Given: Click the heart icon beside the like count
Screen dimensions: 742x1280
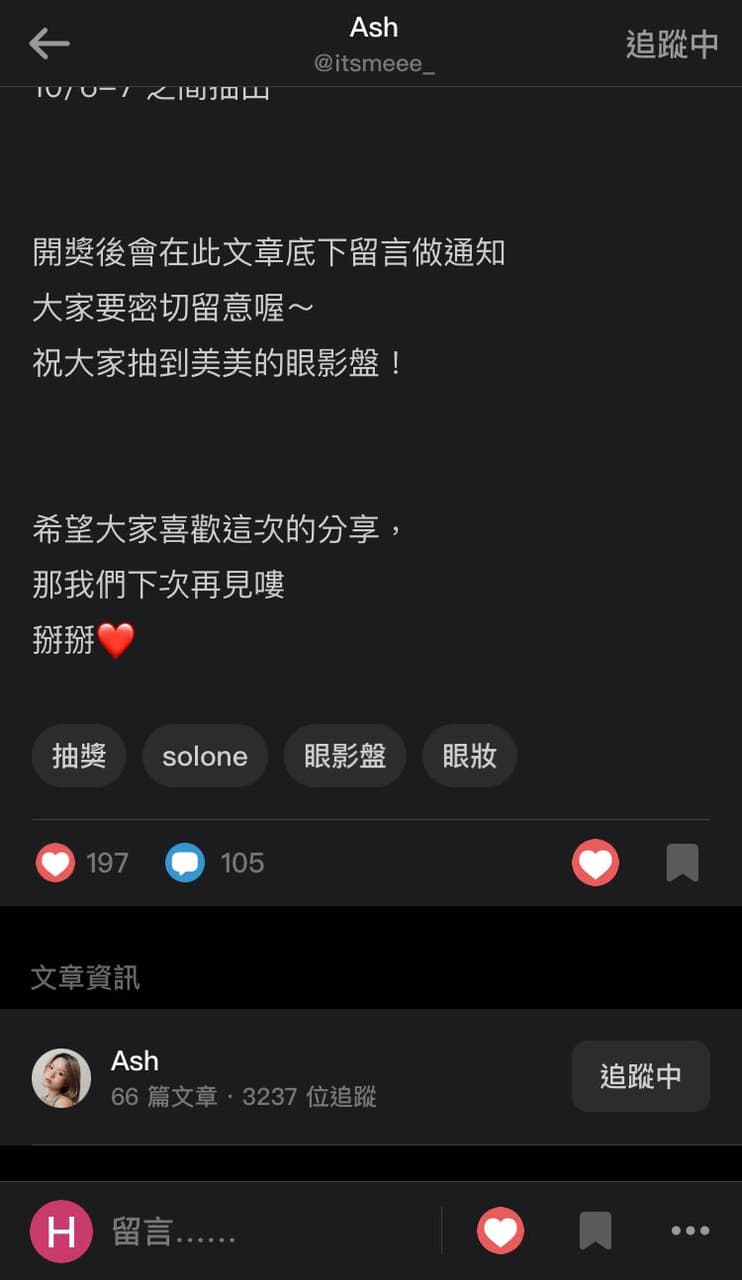Looking at the screenshot, I should [55, 862].
